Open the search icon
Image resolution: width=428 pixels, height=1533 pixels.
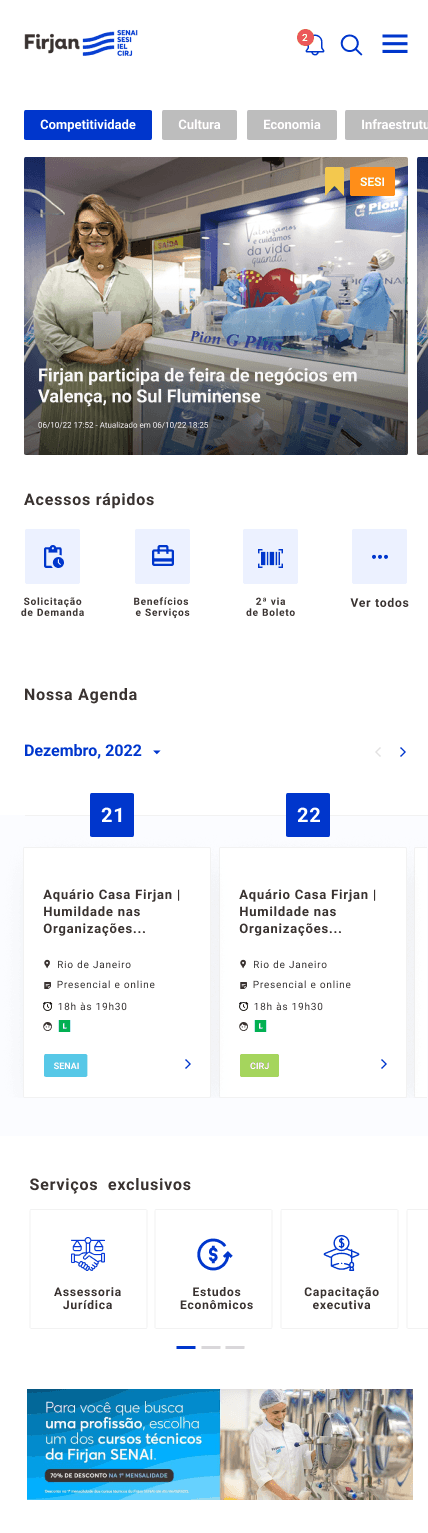coord(351,45)
